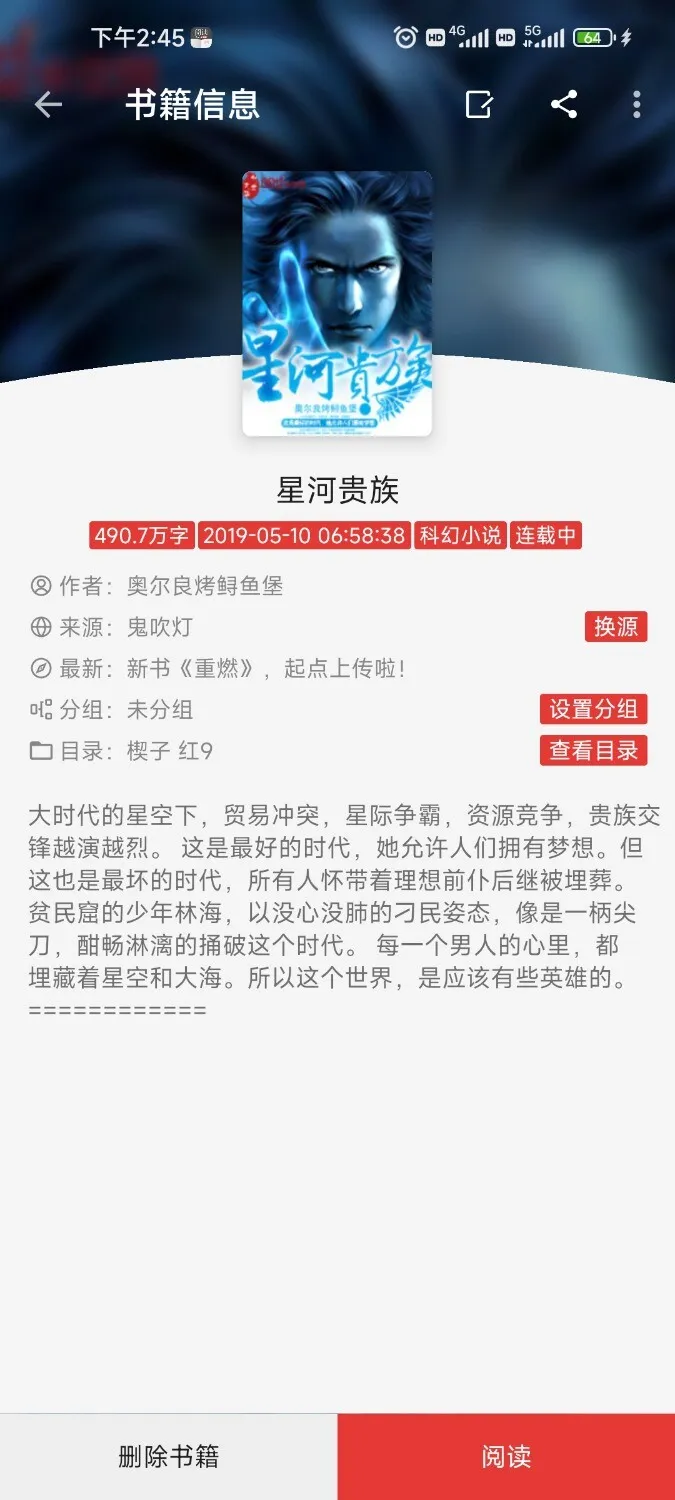This screenshot has height=1500, width=675.
Task: Share this book
Action: [564, 105]
